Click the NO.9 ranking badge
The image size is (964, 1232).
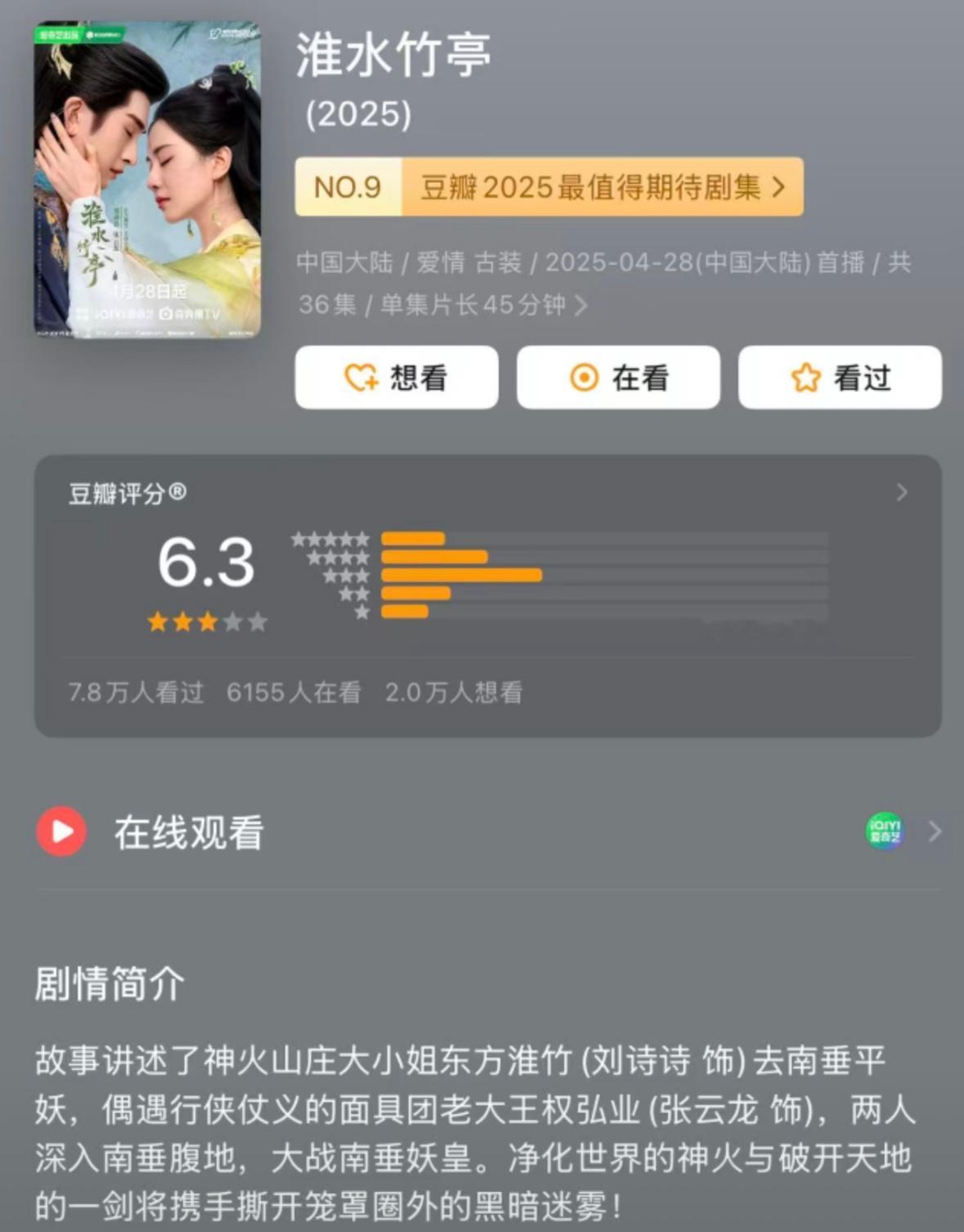pos(347,187)
